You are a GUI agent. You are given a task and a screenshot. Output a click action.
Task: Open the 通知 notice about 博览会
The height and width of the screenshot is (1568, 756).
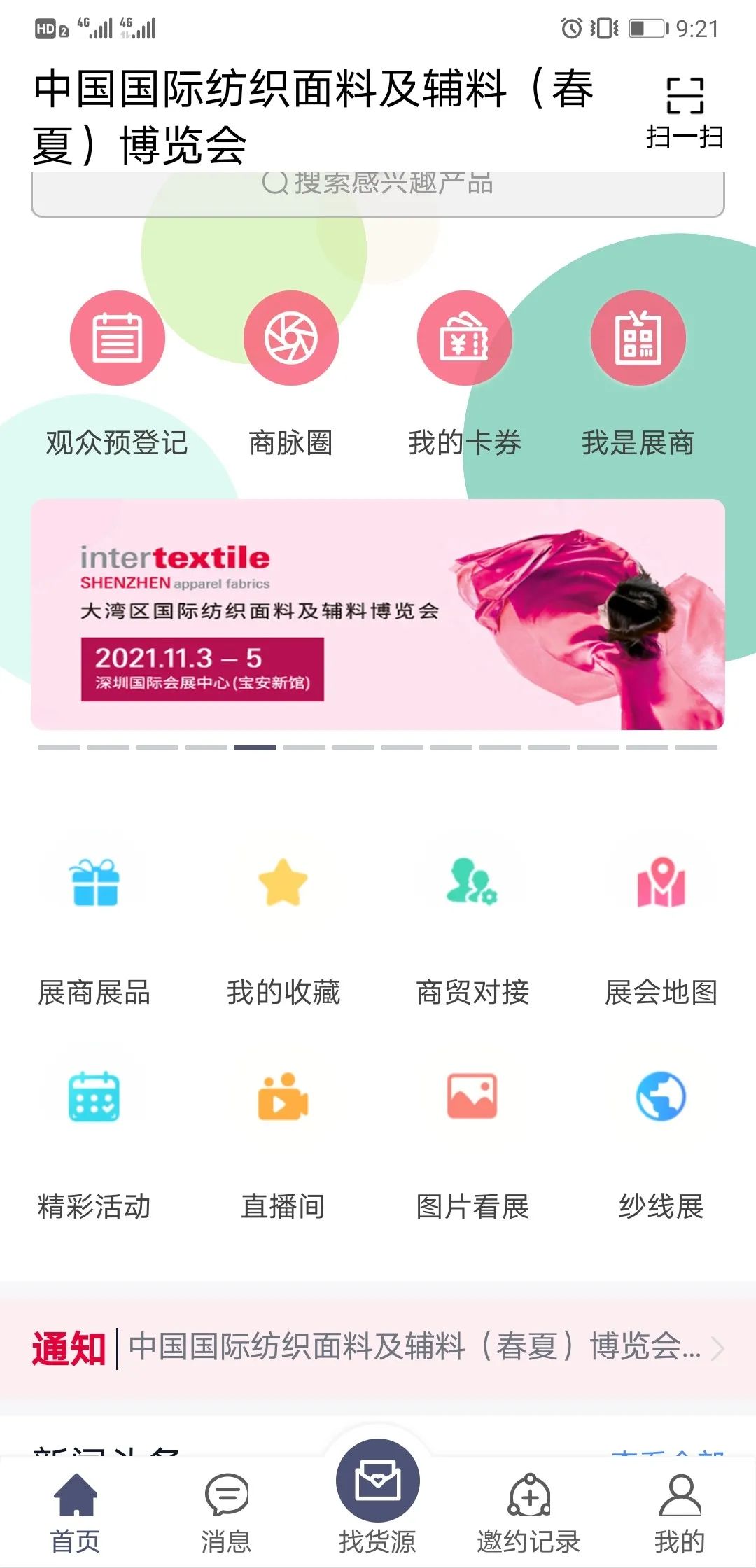pos(413,1347)
